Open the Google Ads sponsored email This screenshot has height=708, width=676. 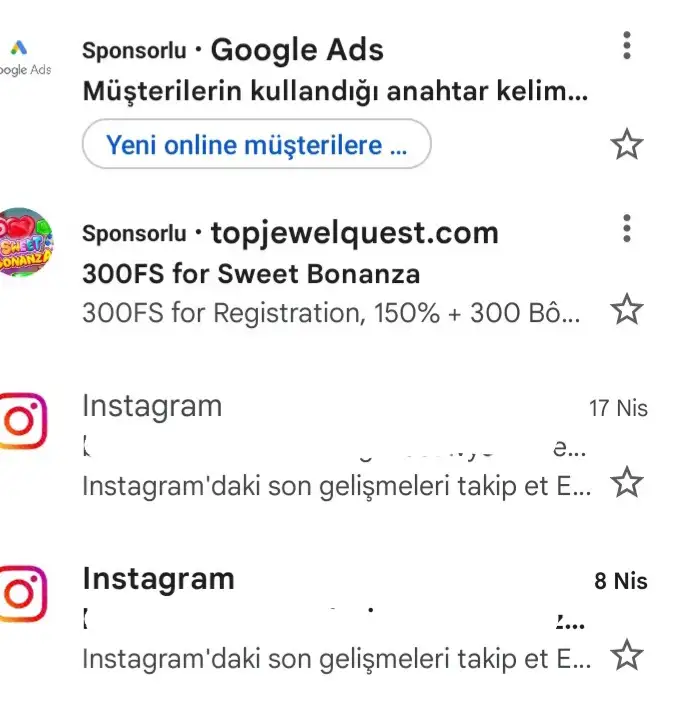point(333,94)
